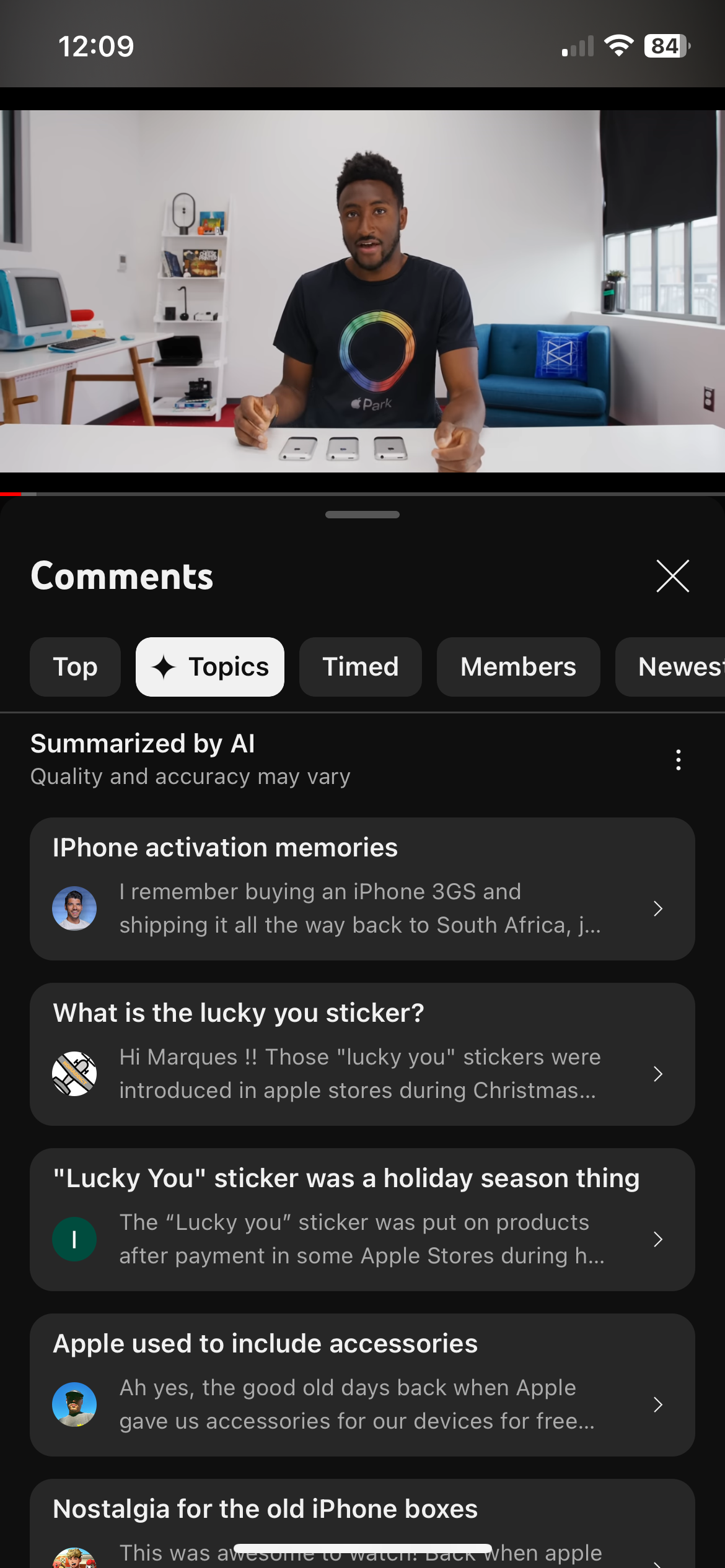Open the Summarized by AI options menu
The image size is (725, 1568).
click(679, 760)
